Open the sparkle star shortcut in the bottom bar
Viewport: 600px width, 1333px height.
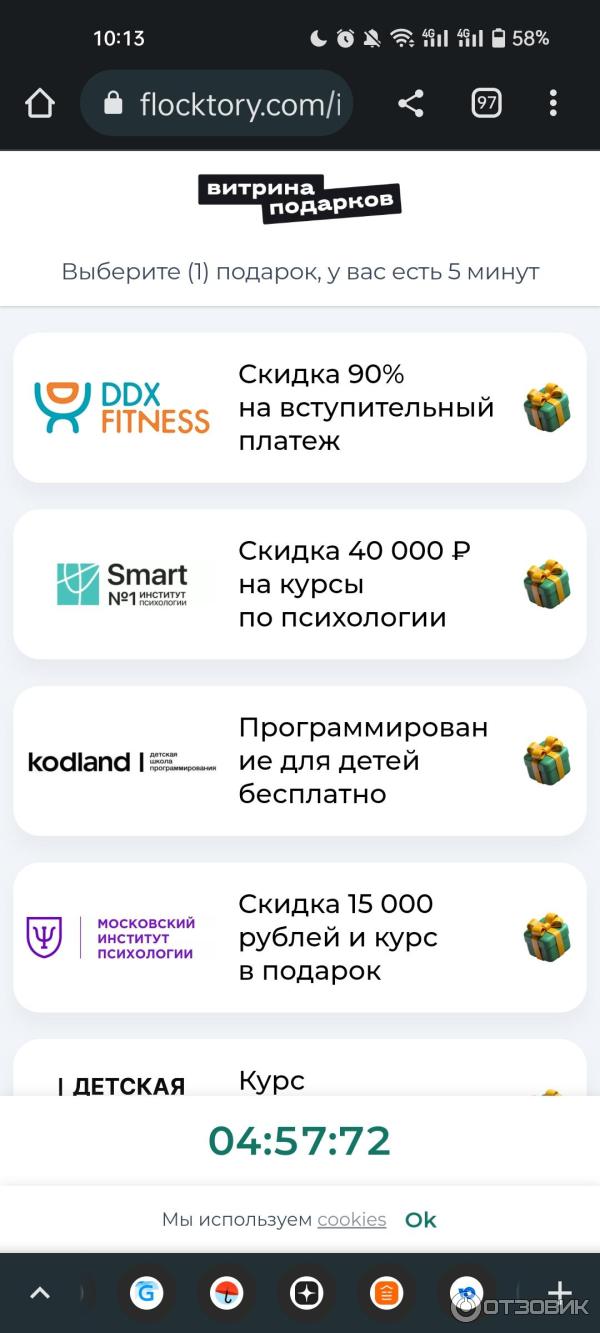pos(306,1293)
